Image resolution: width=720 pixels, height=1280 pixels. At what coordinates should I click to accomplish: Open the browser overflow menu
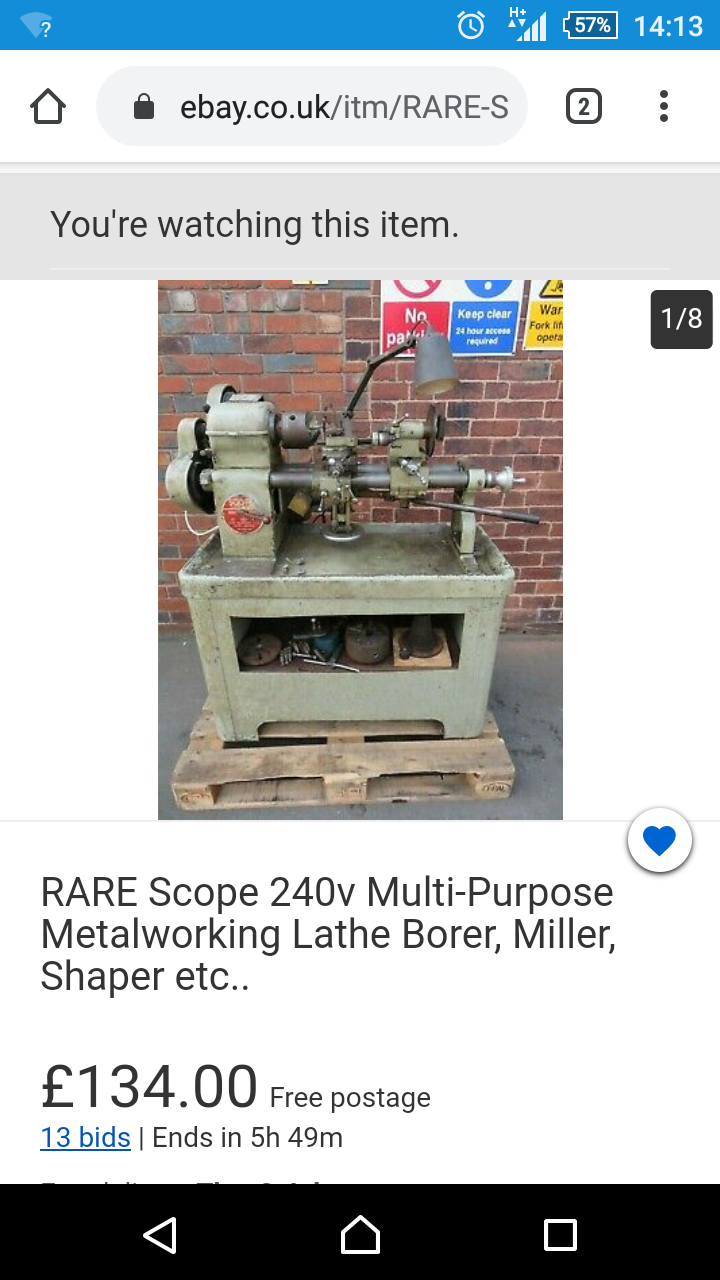coord(663,106)
